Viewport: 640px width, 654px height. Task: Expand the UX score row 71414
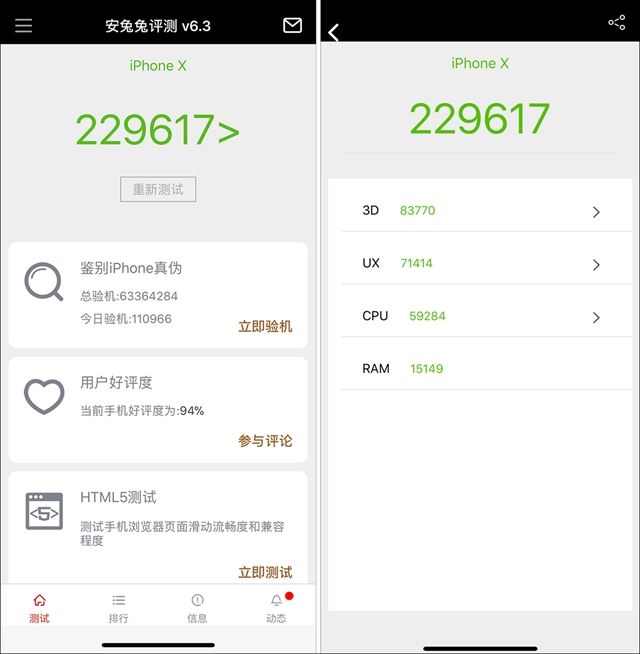pyautogui.click(x=480, y=264)
